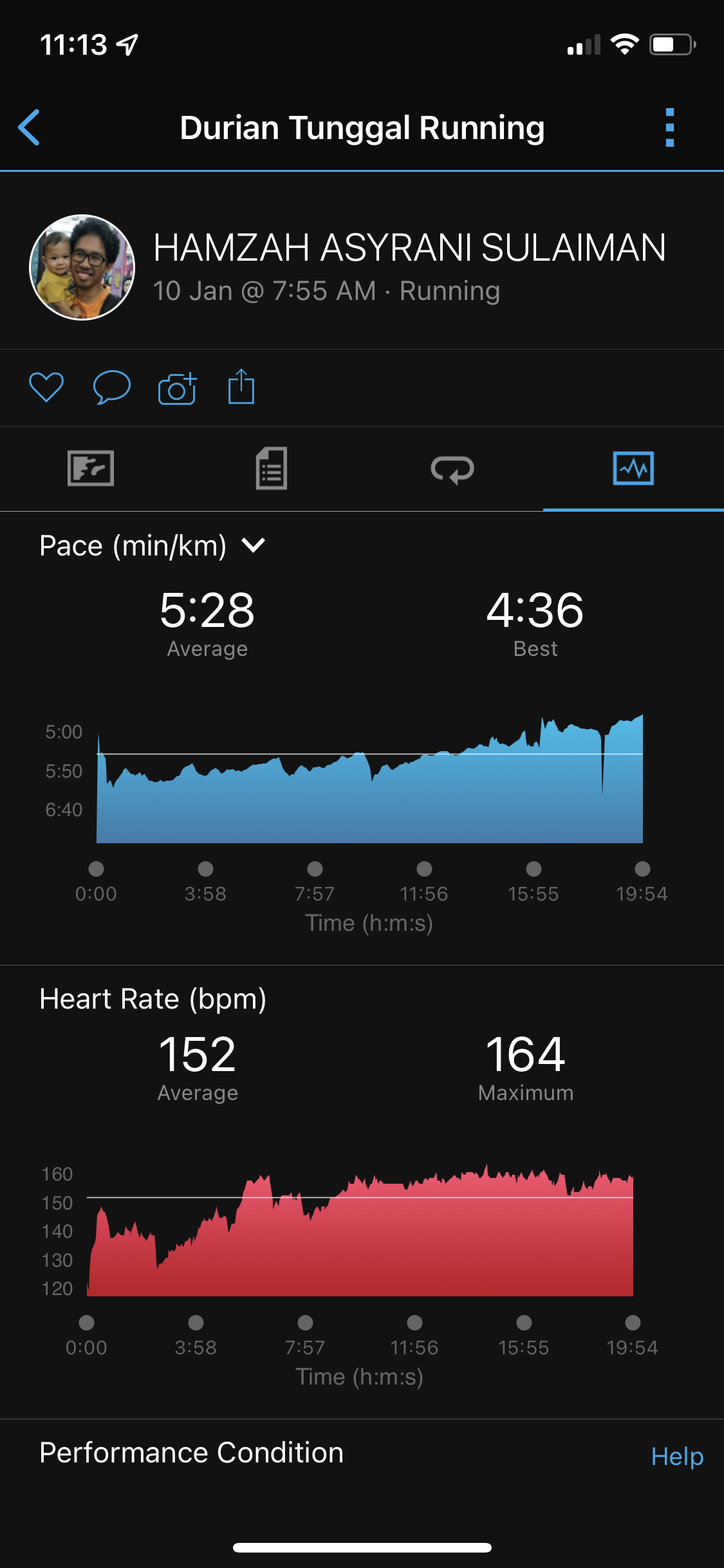Open Help for Performance Condition
724x1568 pixels.
[676, 1456]
